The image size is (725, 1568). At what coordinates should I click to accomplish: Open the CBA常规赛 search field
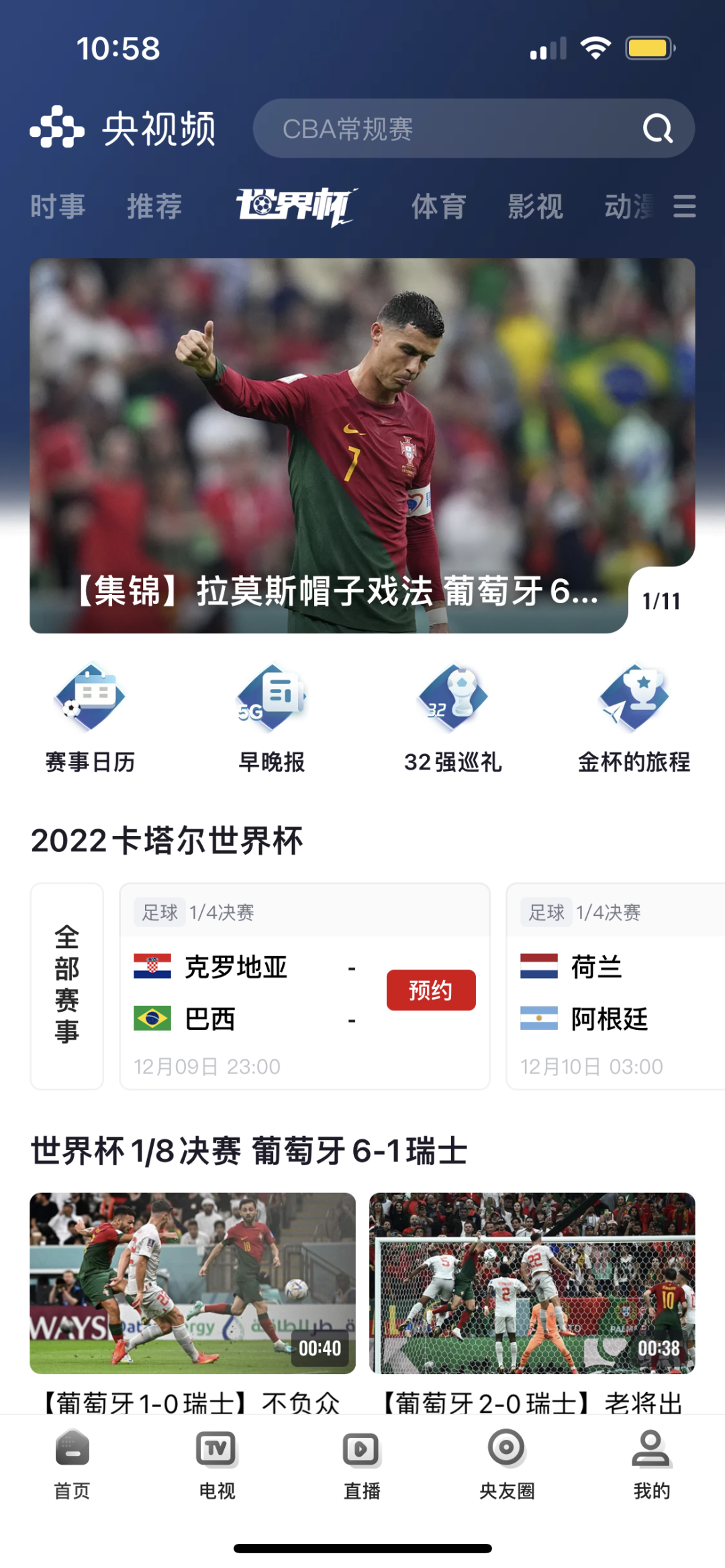[443, 129]
